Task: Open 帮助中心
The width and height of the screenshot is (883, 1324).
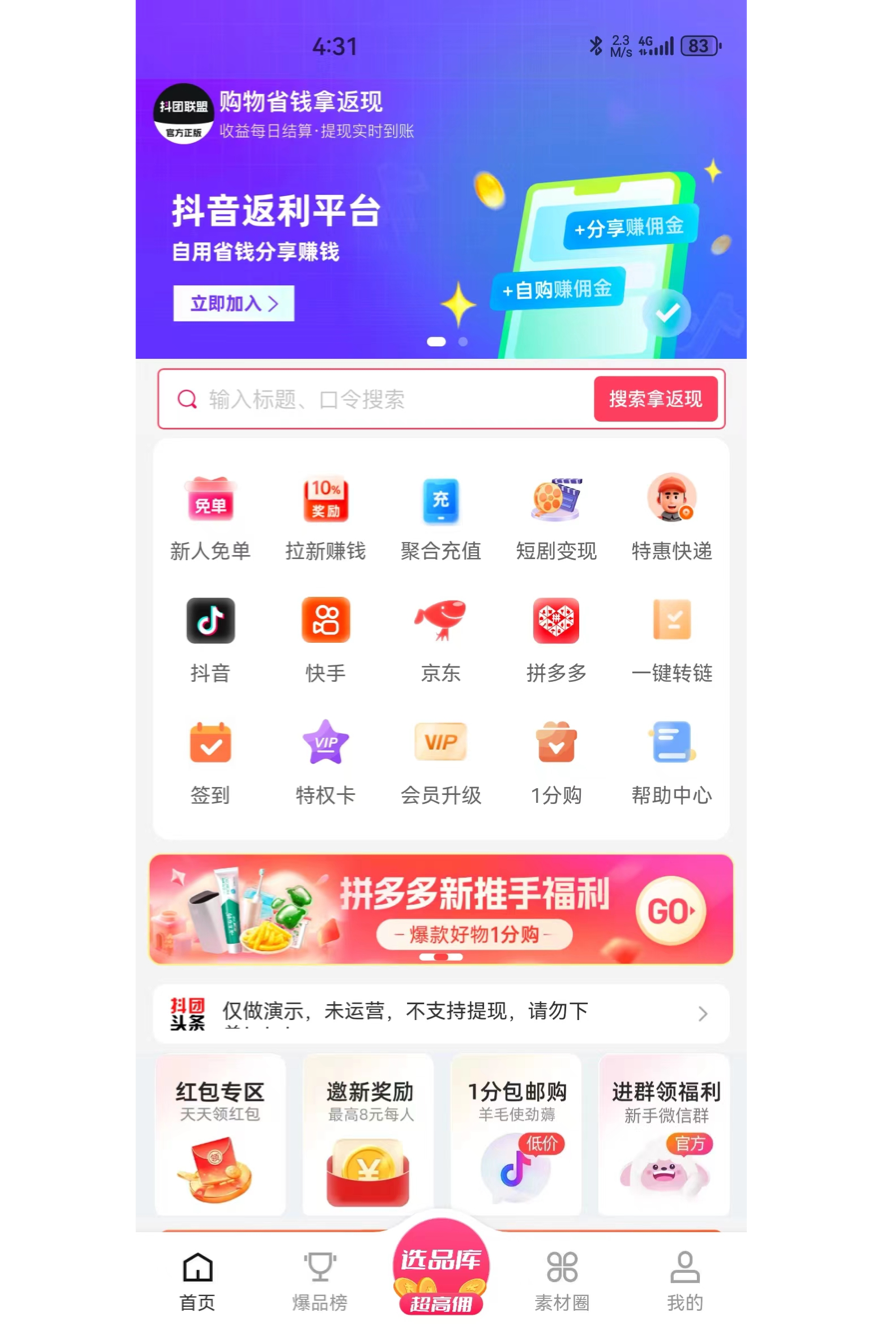Action: (x=671, y=762)
